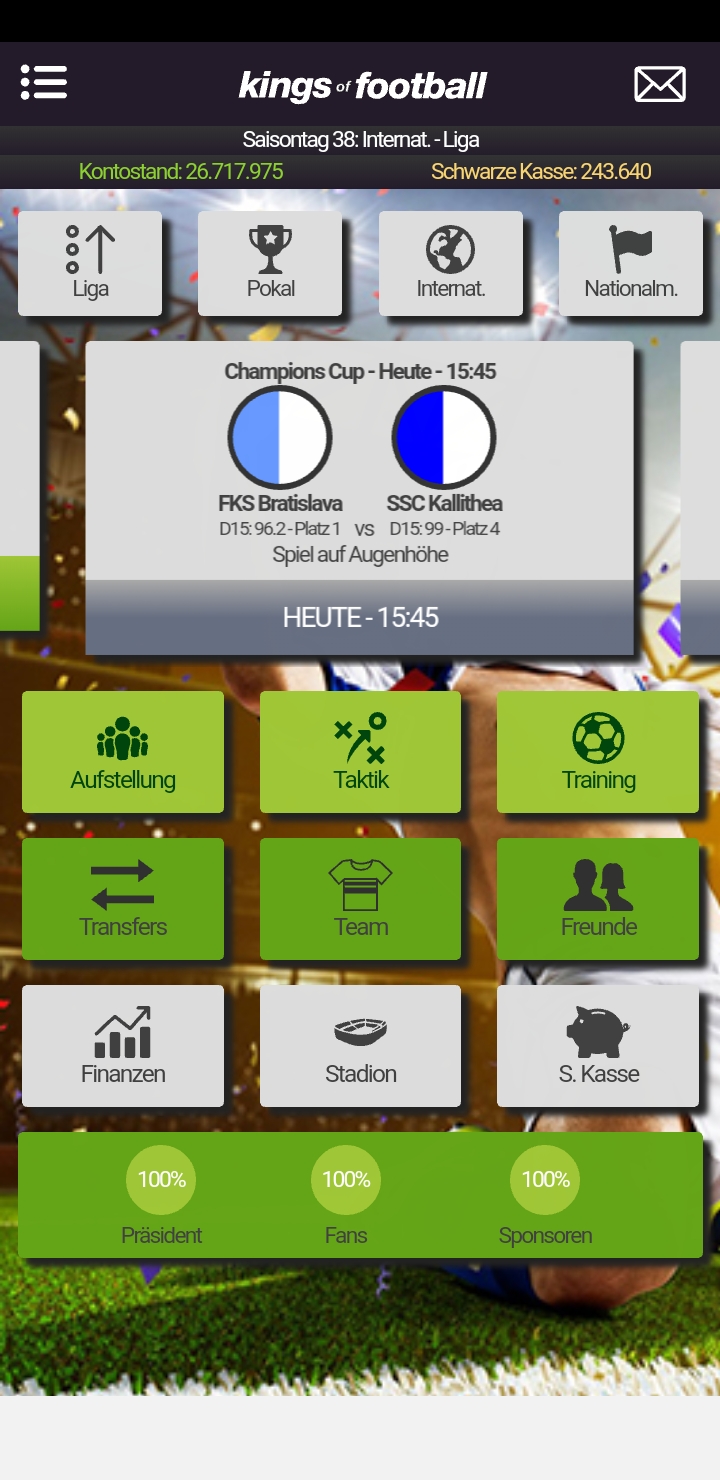Go to the Pokal section

tap(270, 263)
